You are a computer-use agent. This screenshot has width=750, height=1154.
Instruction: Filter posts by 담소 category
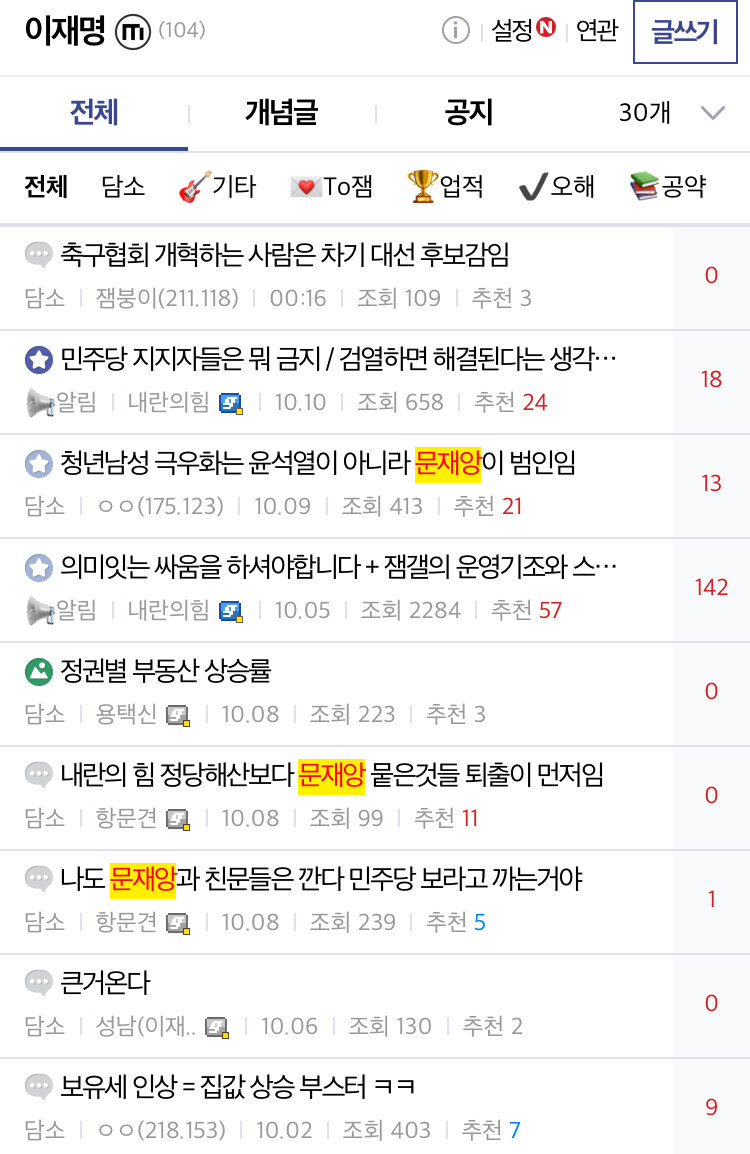point(123,186)
